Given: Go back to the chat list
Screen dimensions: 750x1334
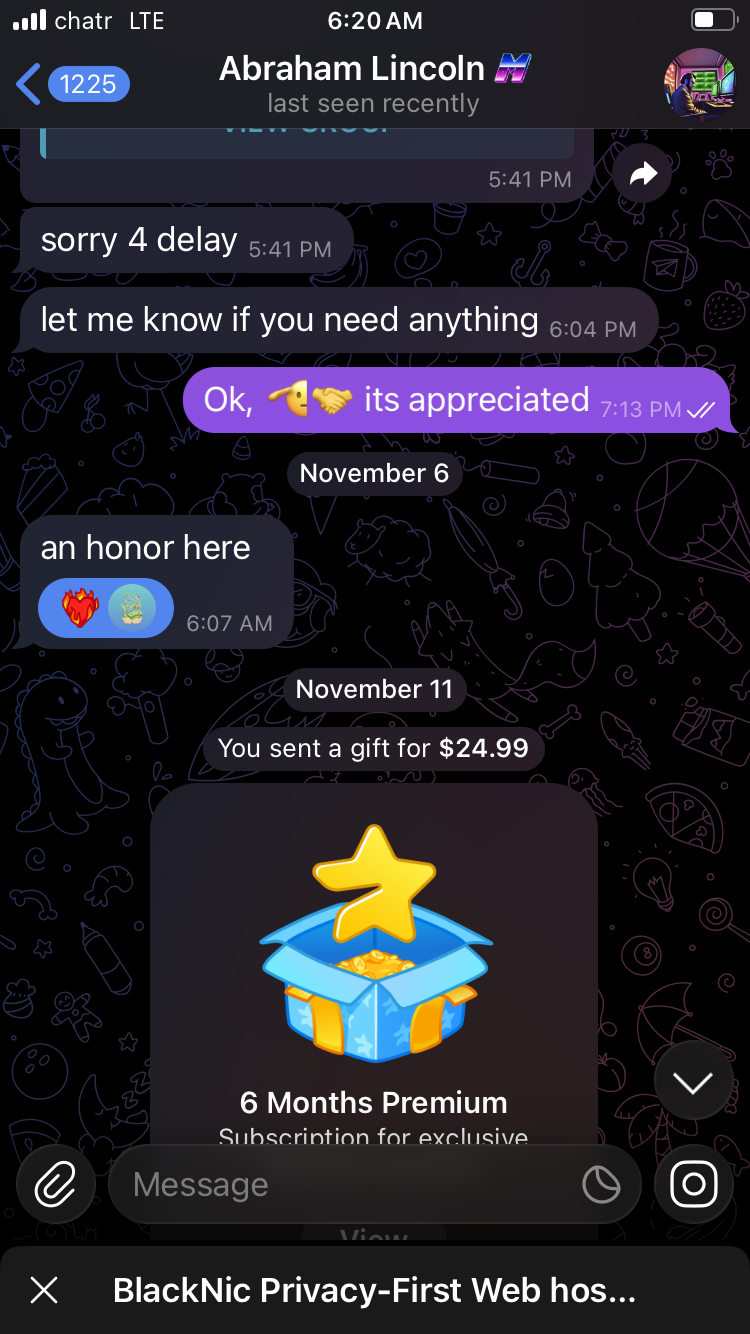Looking at the screenshot, I should click(70, 84).
